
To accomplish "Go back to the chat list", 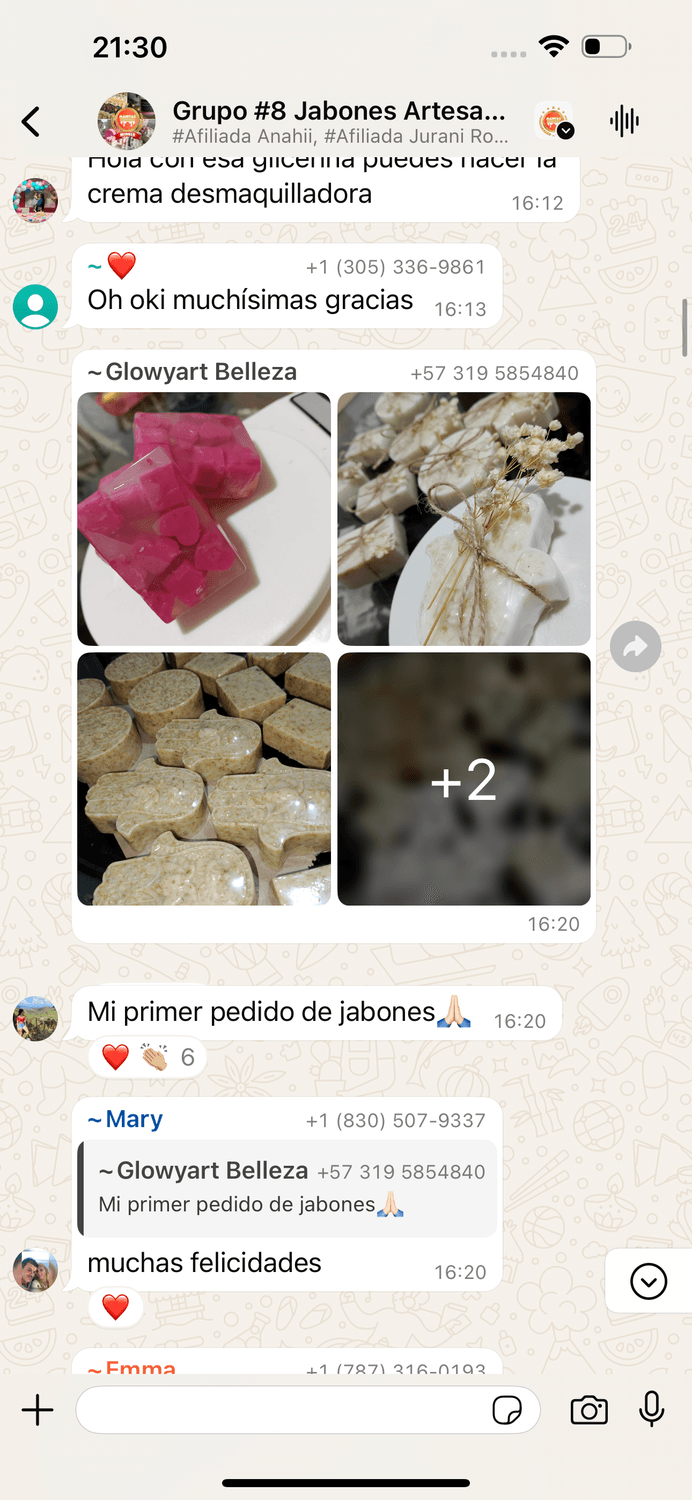I will pos(31,122).
